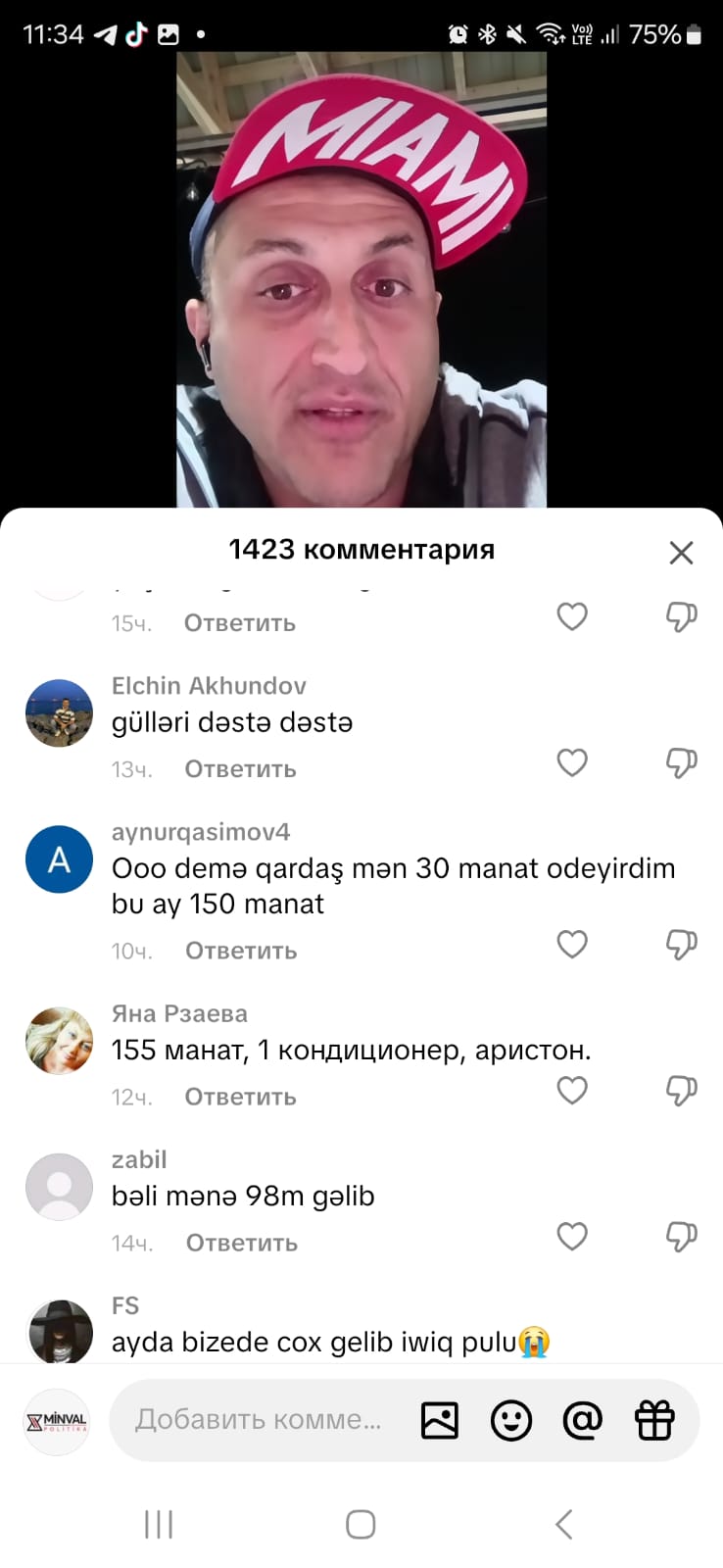Like aynurqasimov4's comment
Screen dimensions: 723x1568
click(572, 944)
